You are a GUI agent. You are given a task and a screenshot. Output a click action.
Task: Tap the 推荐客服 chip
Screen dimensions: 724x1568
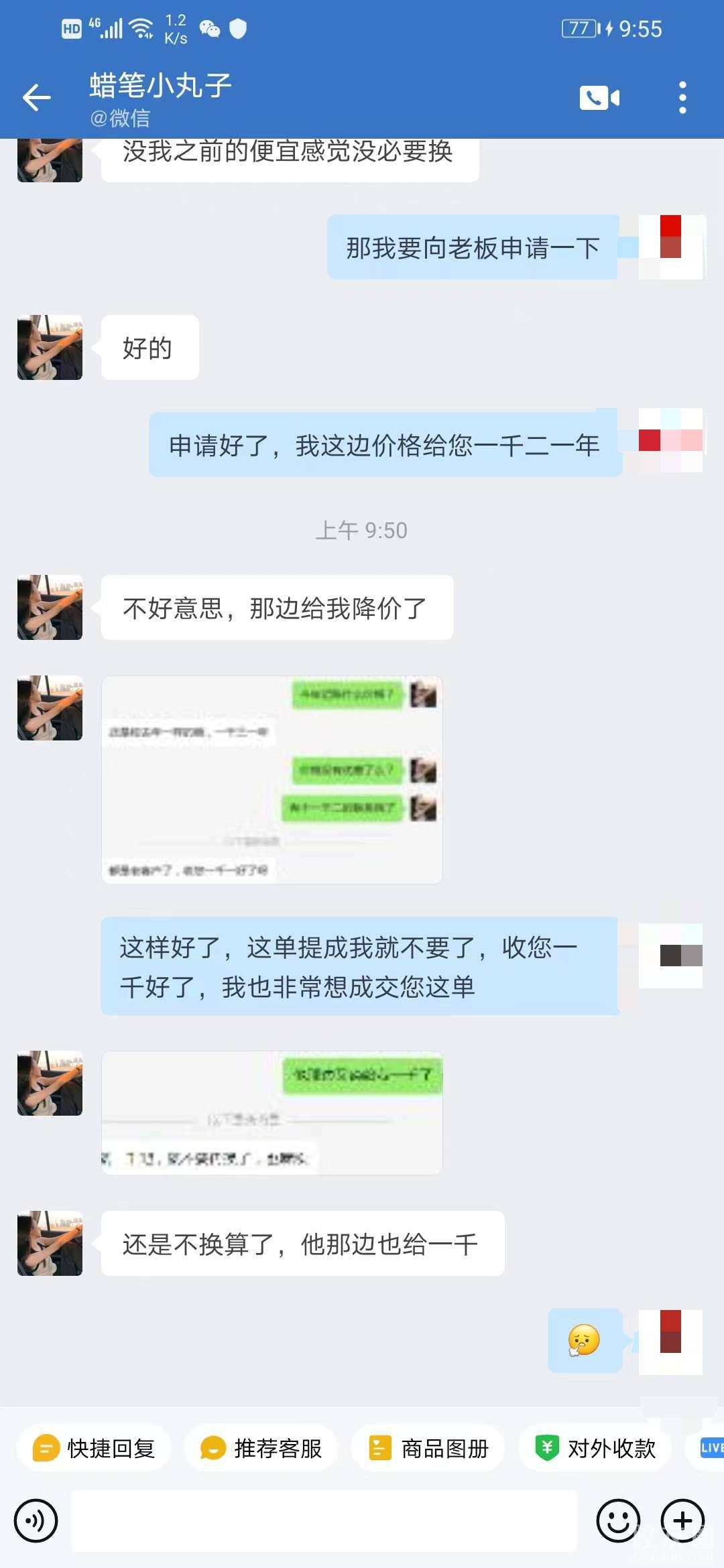pyautogui.click(x=261, y=1448)
